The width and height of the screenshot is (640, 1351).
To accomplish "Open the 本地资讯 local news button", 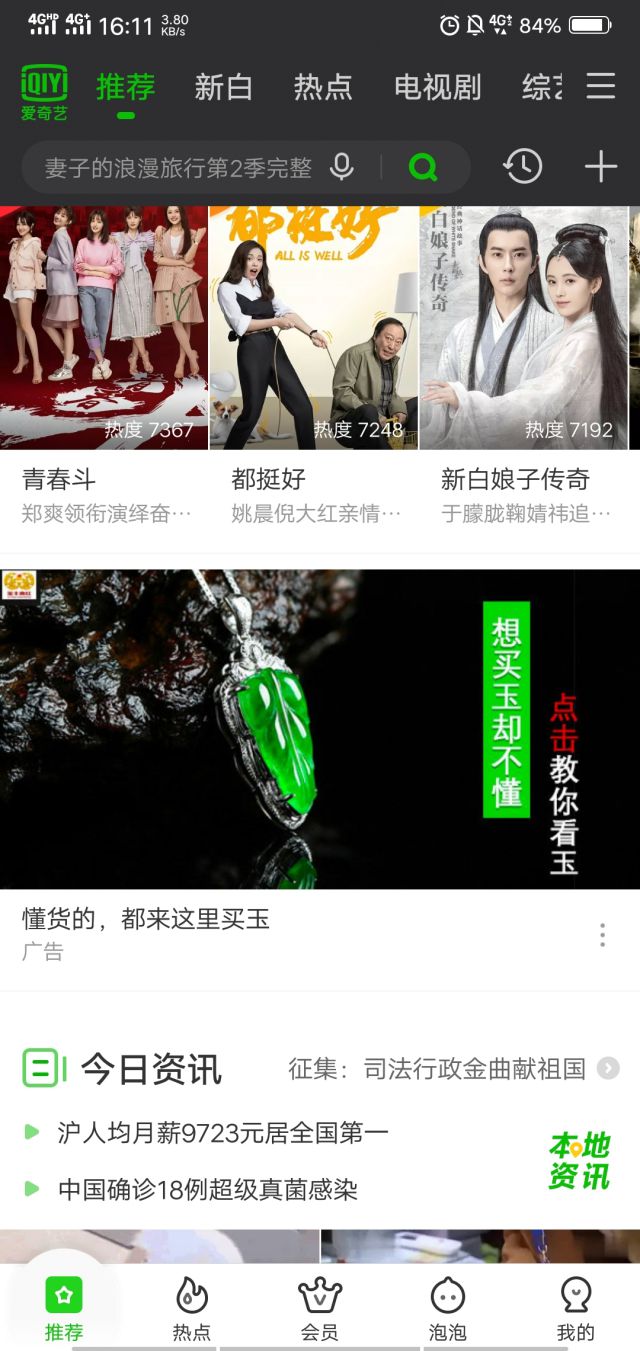I will point(579,1161).
